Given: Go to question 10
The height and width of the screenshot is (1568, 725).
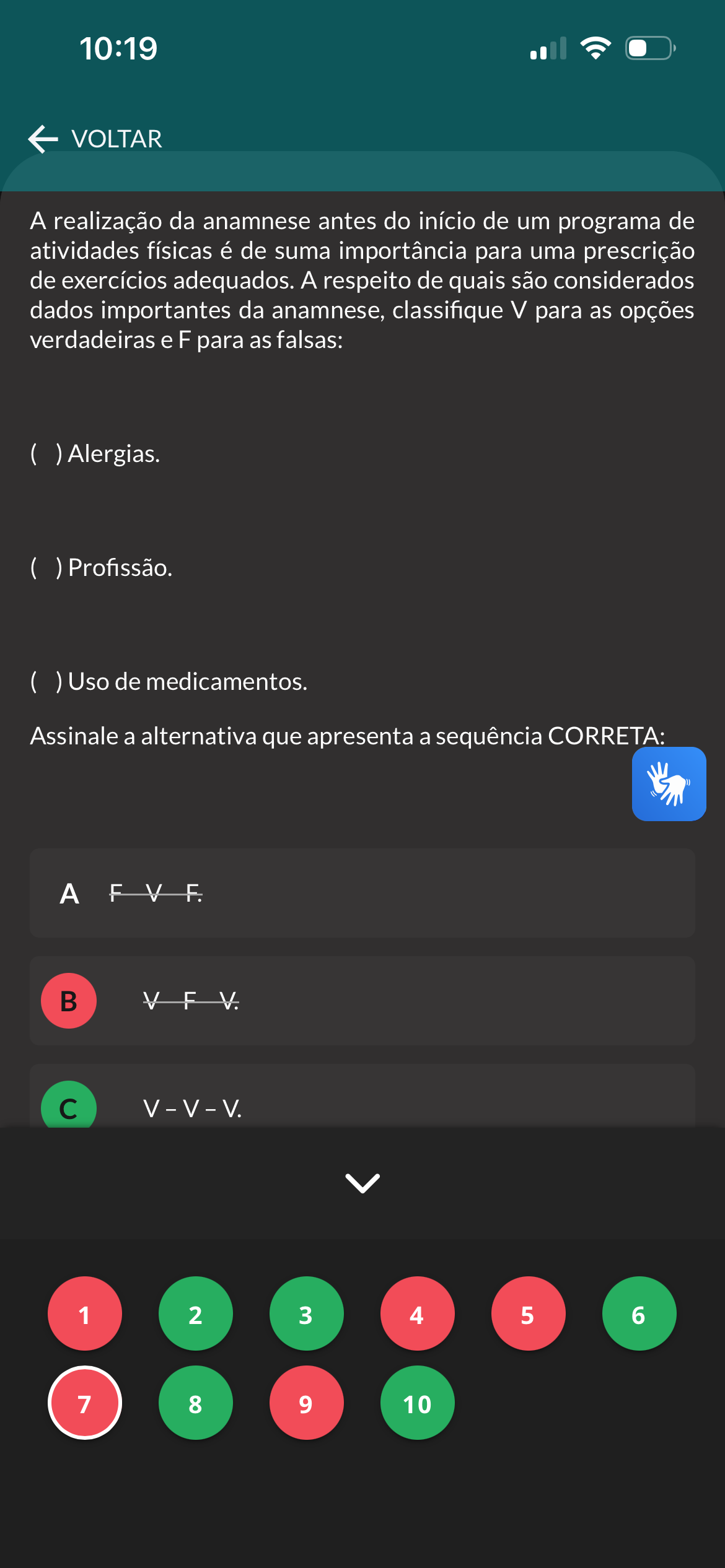Looking at the screenshot, I should pos(418,1403).
